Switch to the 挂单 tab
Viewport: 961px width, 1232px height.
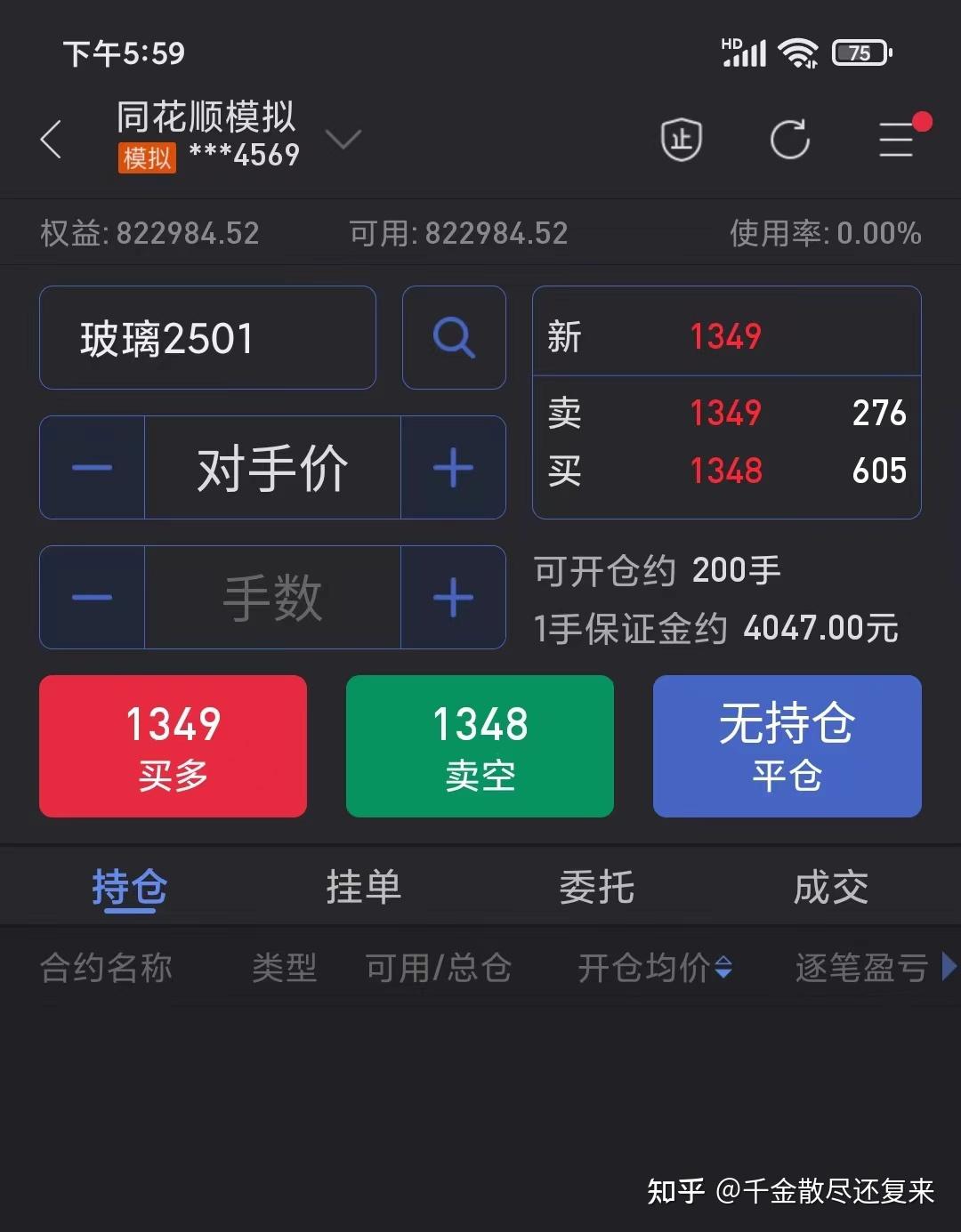(363, 886)
